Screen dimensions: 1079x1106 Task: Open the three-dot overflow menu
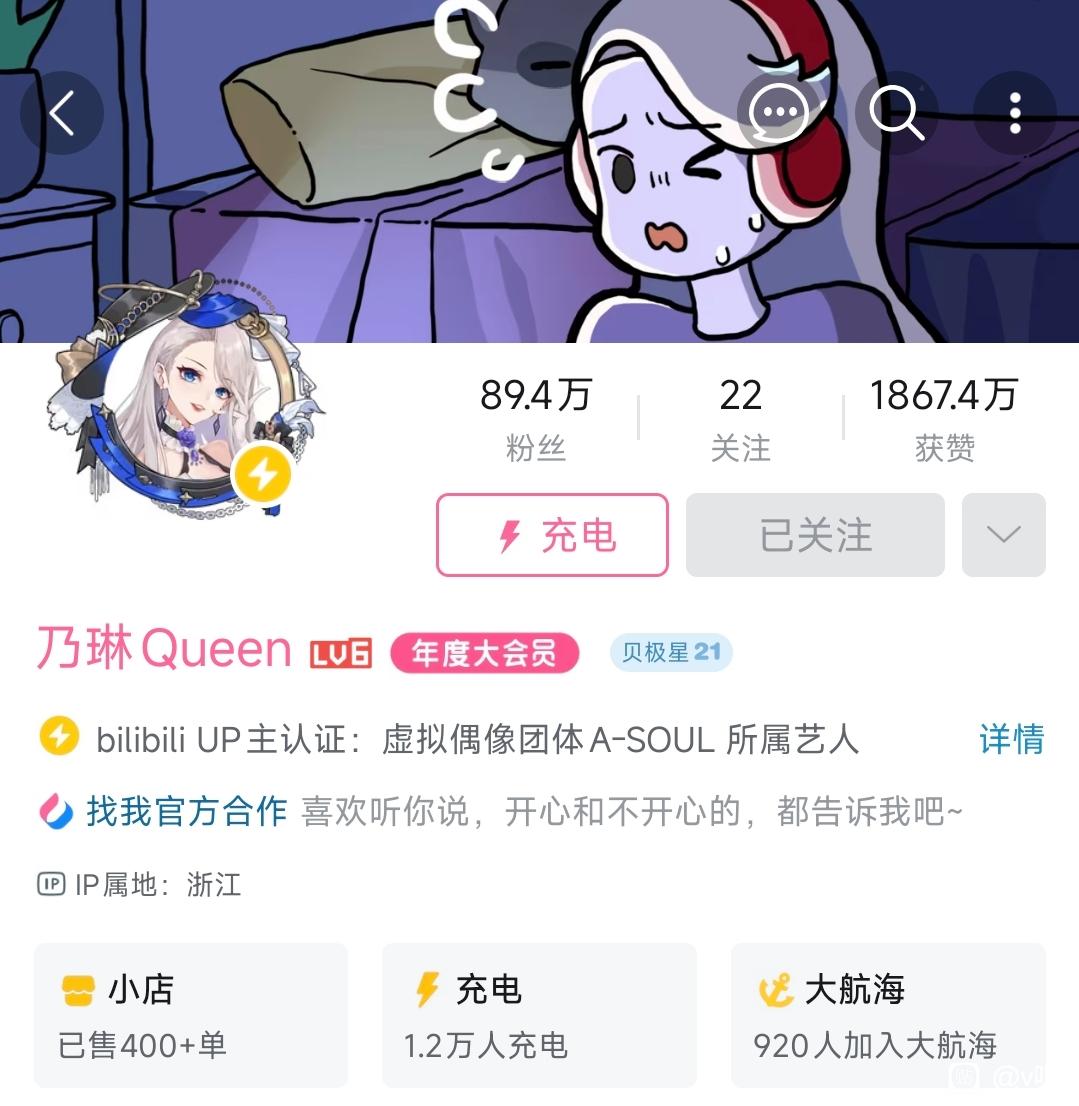[x=1014, y=113]
